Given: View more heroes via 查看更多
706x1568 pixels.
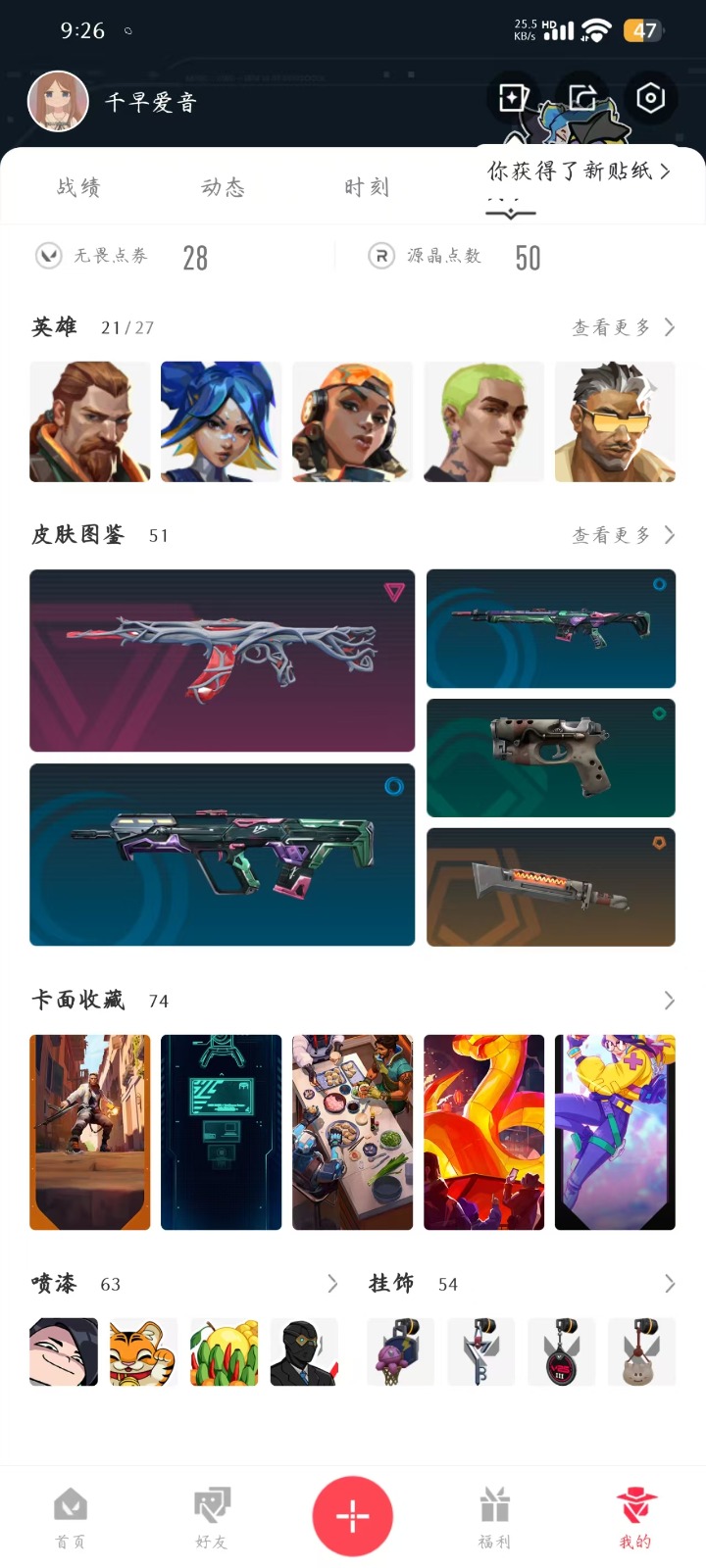Looking at the screenshot, I should 624,327.
